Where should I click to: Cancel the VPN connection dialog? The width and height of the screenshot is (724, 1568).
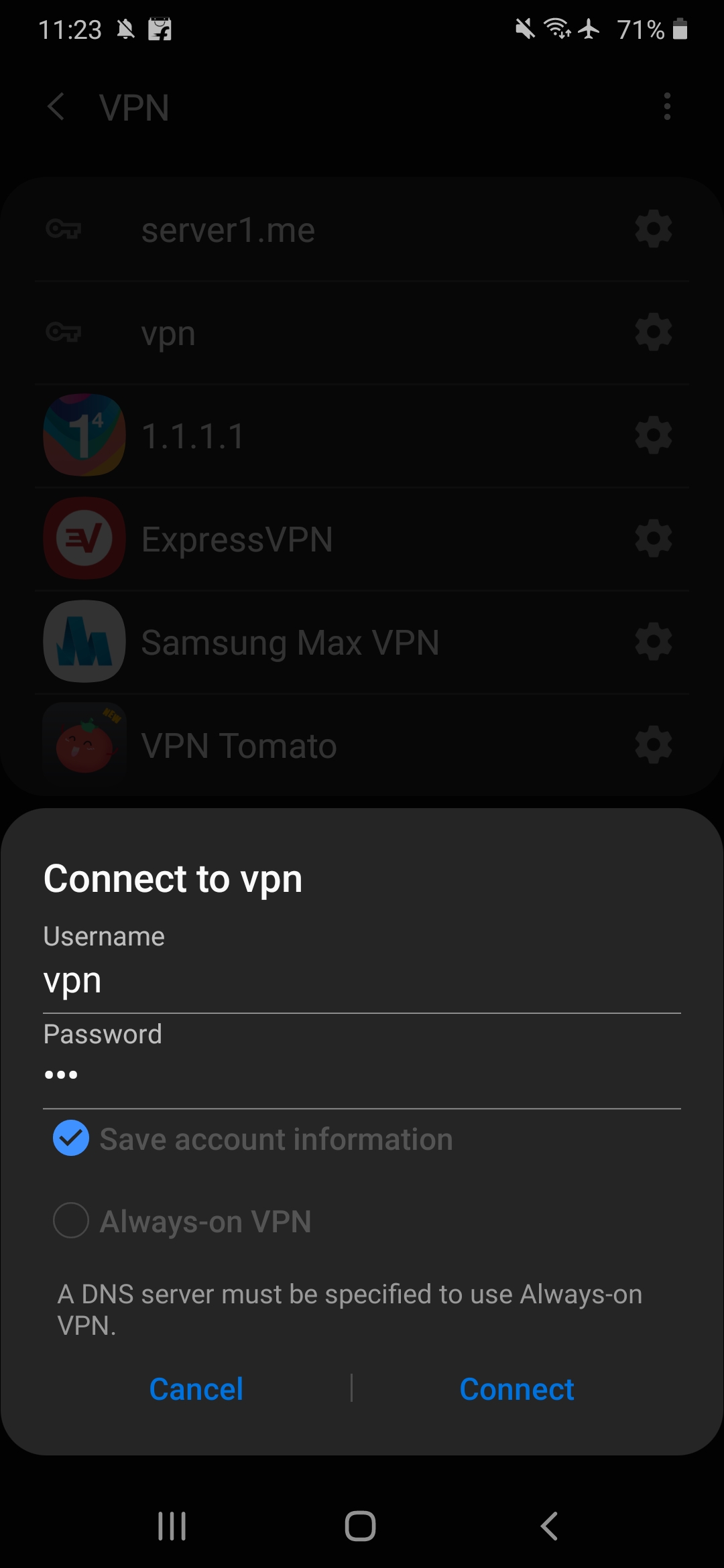(196, 1389)
